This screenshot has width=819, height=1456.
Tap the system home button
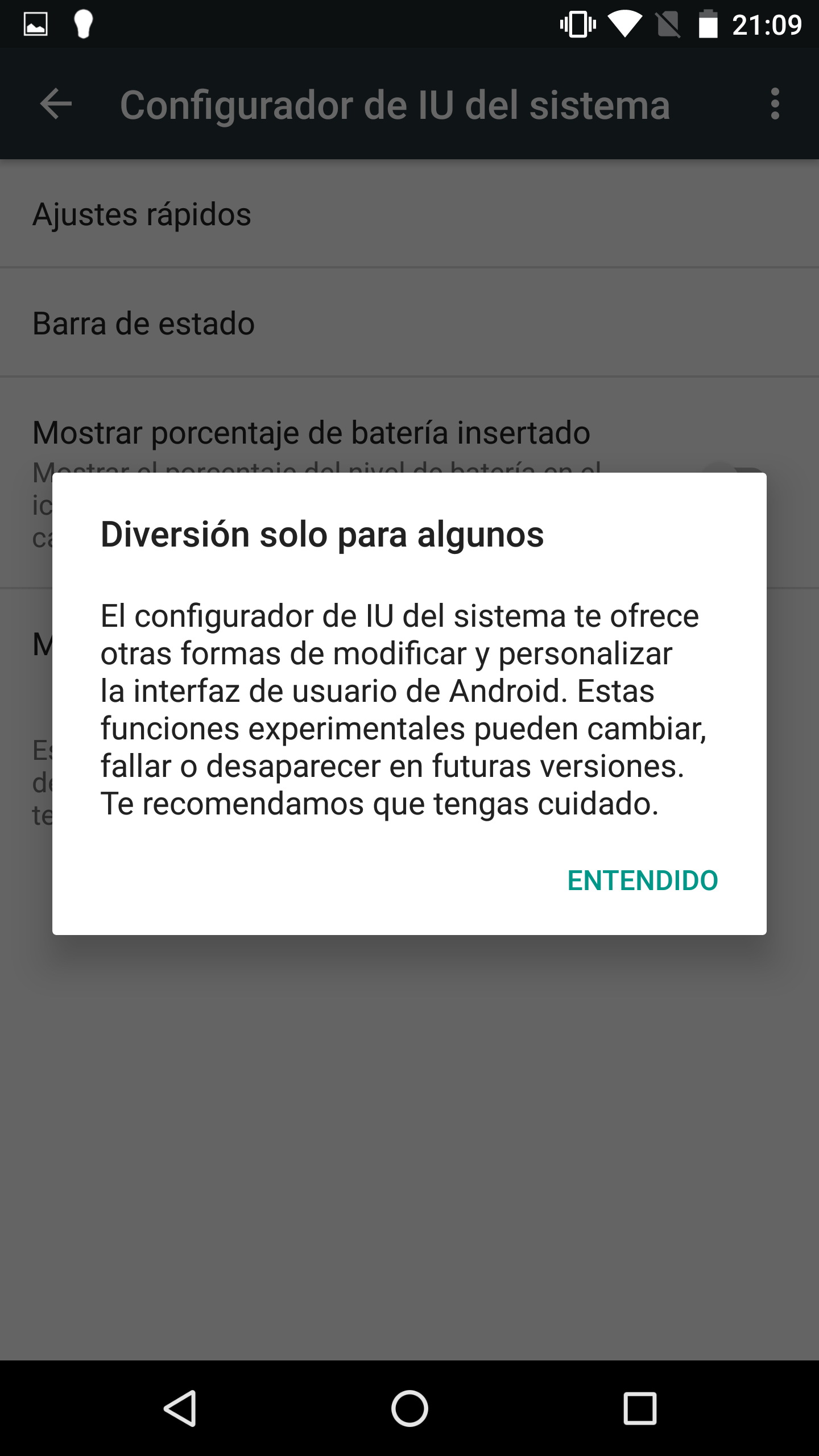409,1408
